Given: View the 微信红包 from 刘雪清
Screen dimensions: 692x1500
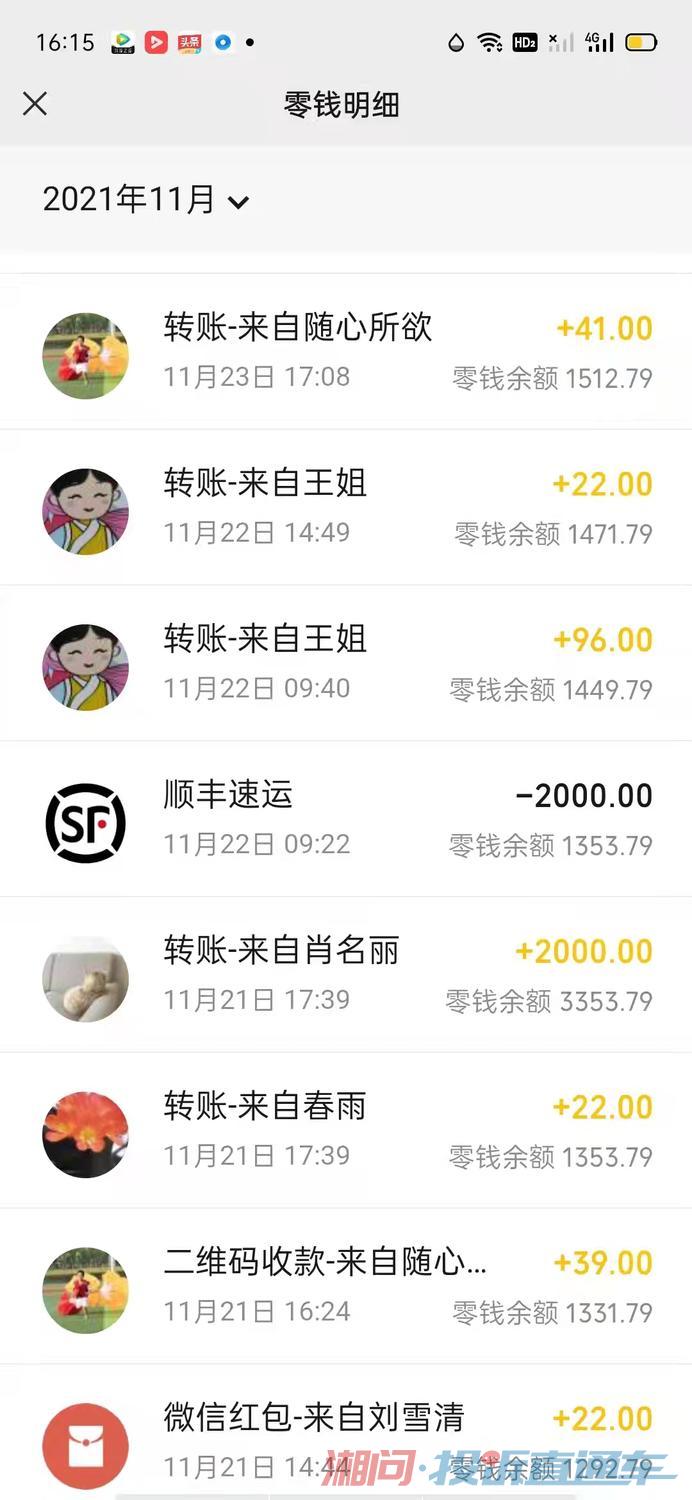Looking at the screenshot, I should pyautogui.click(x=346, y=1438).
